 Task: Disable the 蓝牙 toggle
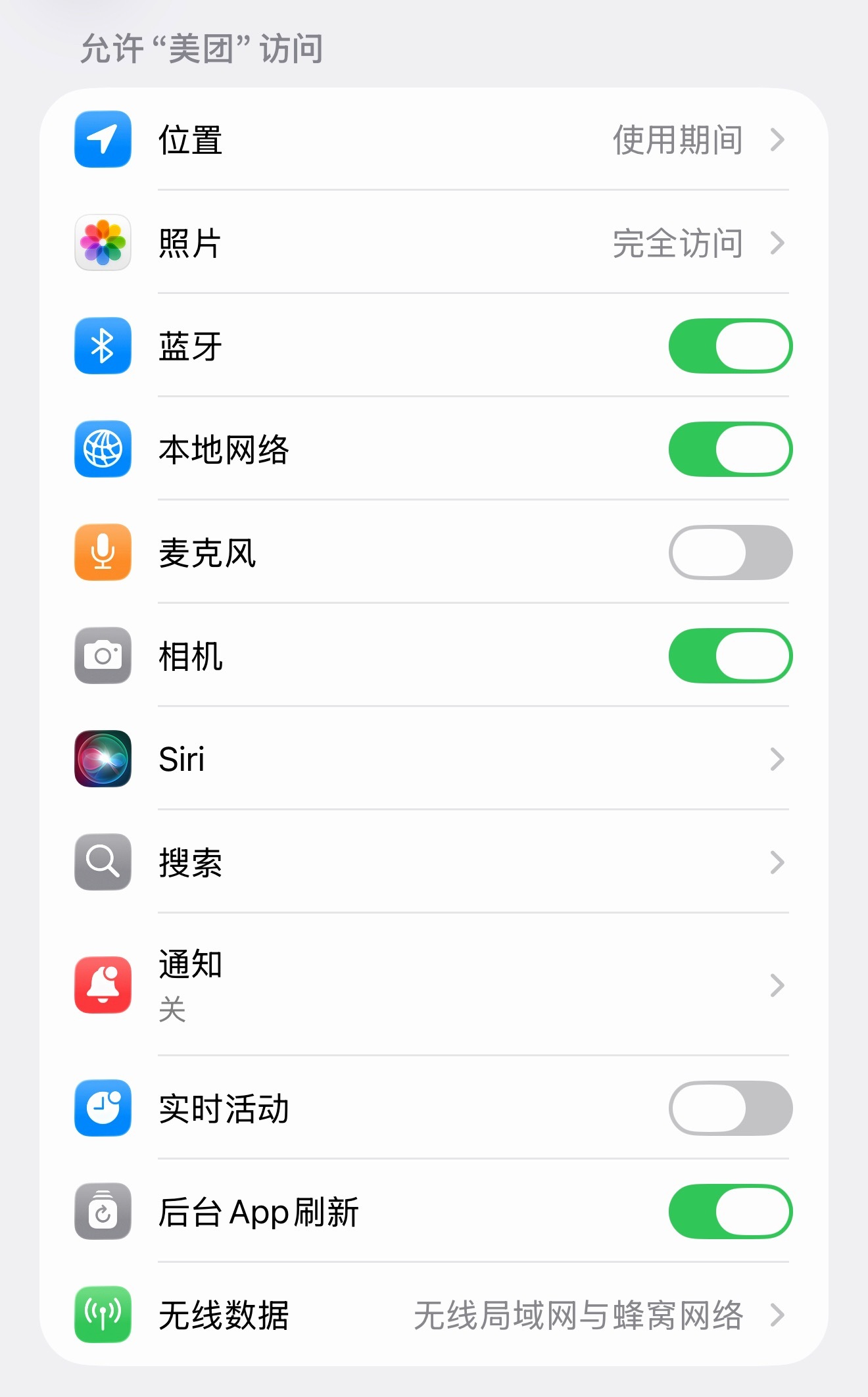pos(729,345)
